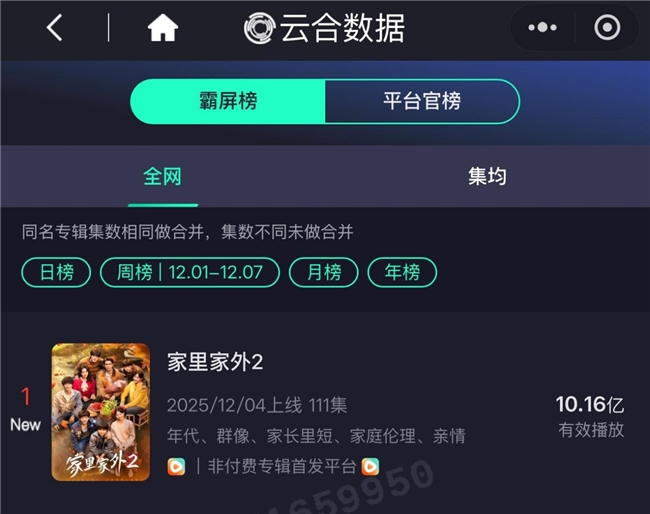Select the 全网 tab
This screenshot has width=650, height=514.
pyautogui.click(x=162, y=177)
